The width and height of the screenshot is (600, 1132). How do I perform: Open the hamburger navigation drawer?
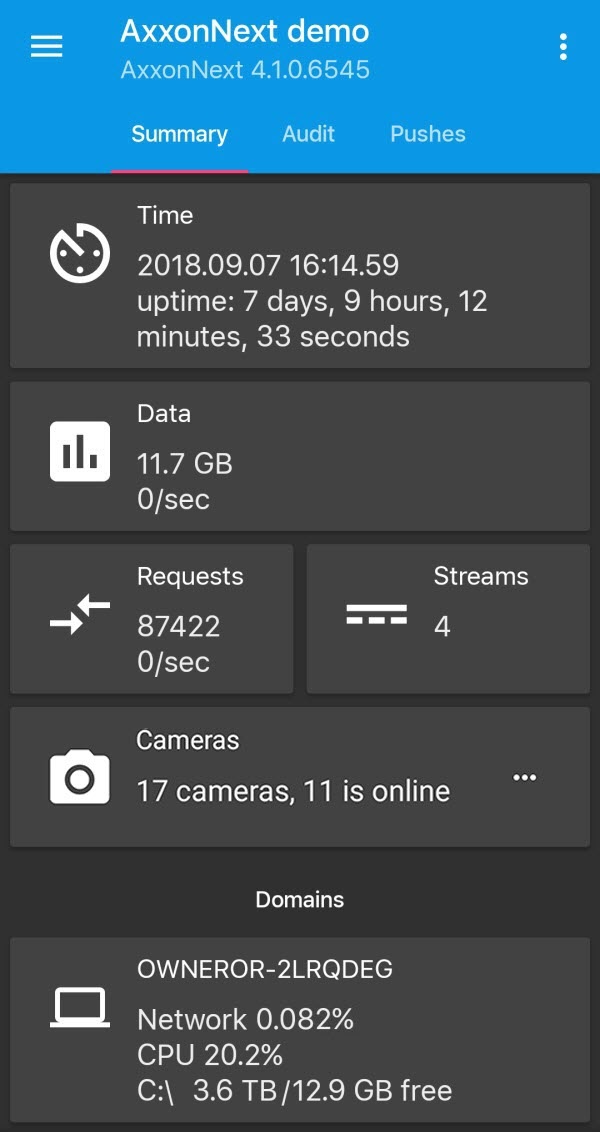47,46
